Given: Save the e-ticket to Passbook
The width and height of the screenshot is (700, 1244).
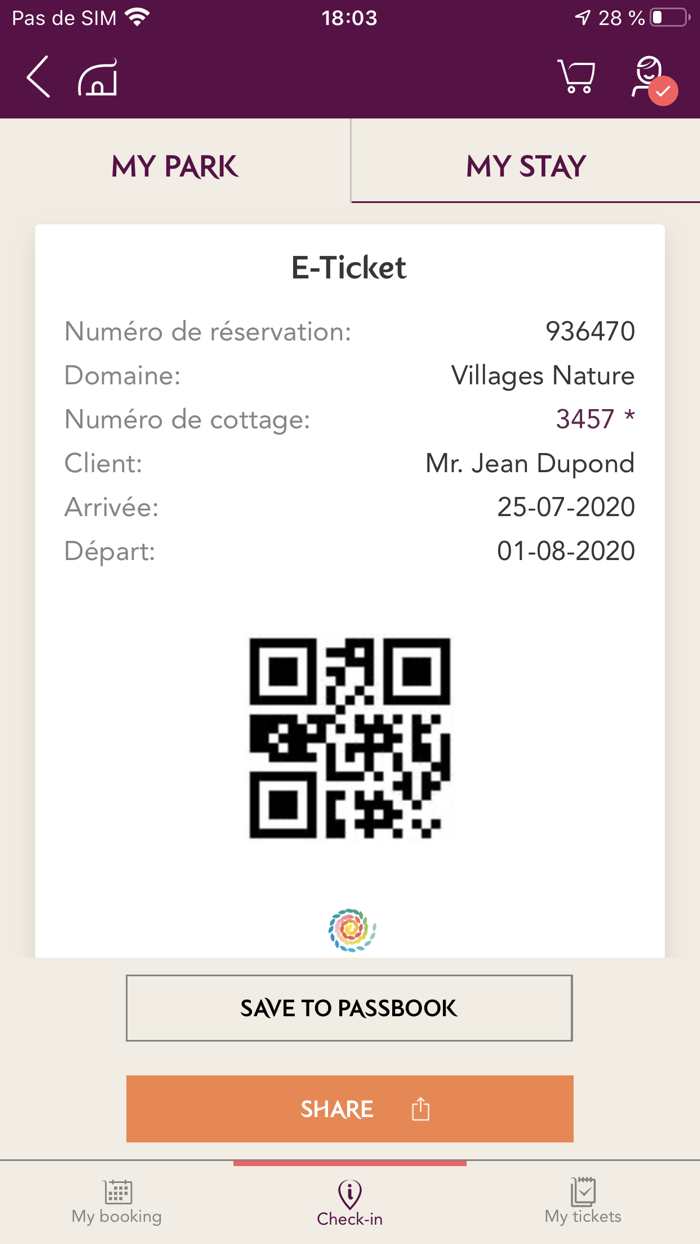Looking at the screenshot, I should [349, 1008].
